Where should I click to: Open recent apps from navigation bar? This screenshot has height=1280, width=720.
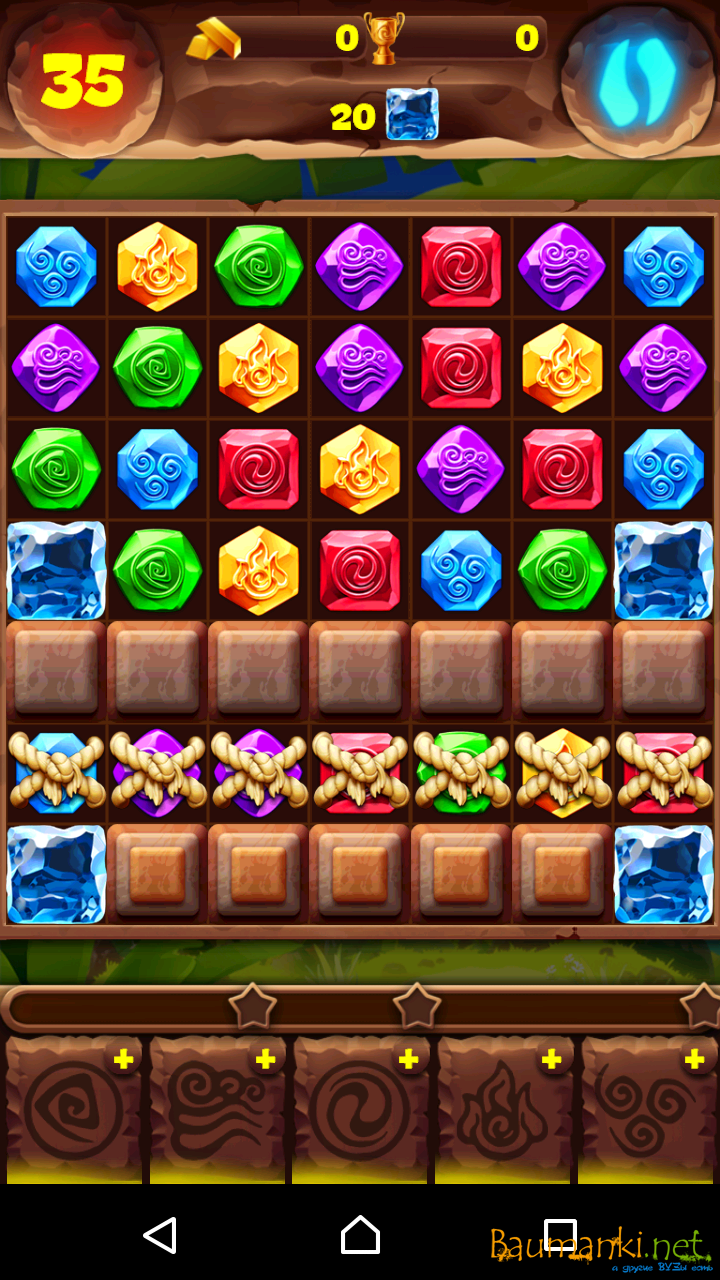click(560, 1236)
